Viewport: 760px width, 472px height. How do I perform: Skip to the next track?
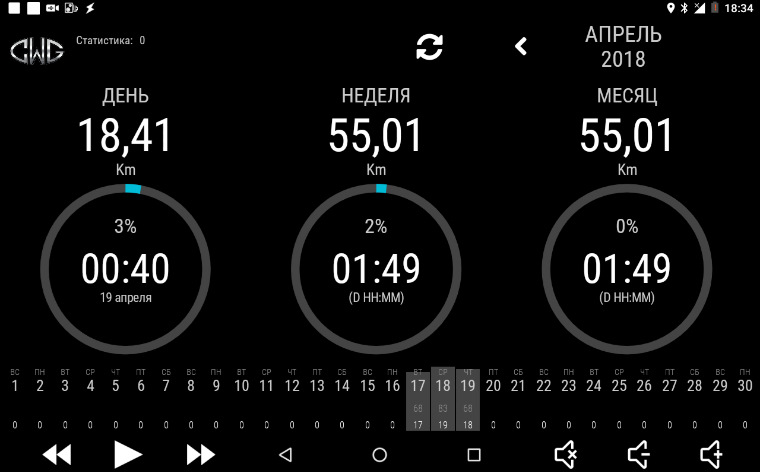pyautogui.click(x=201, y=455)
